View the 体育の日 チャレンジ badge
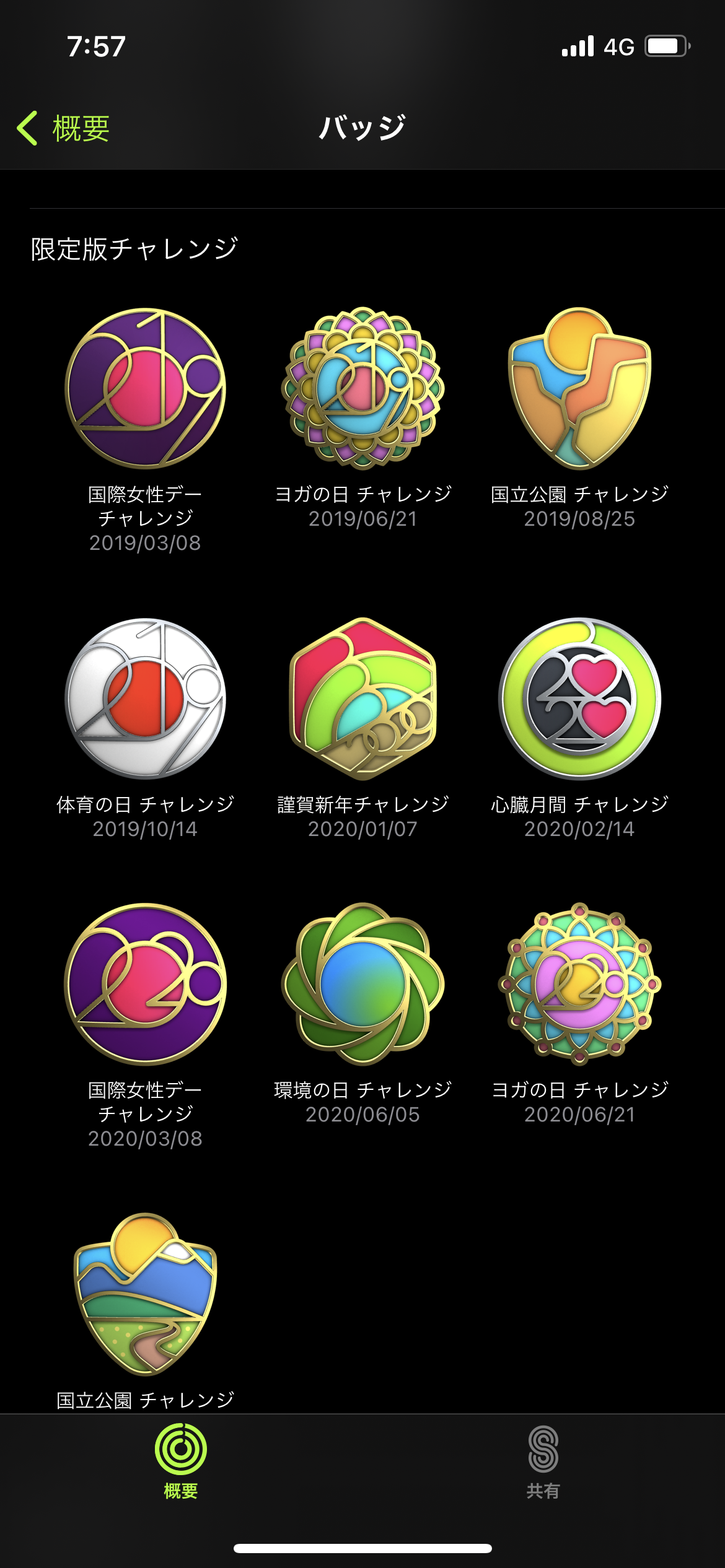The image size is (725, 1568). 145,699
